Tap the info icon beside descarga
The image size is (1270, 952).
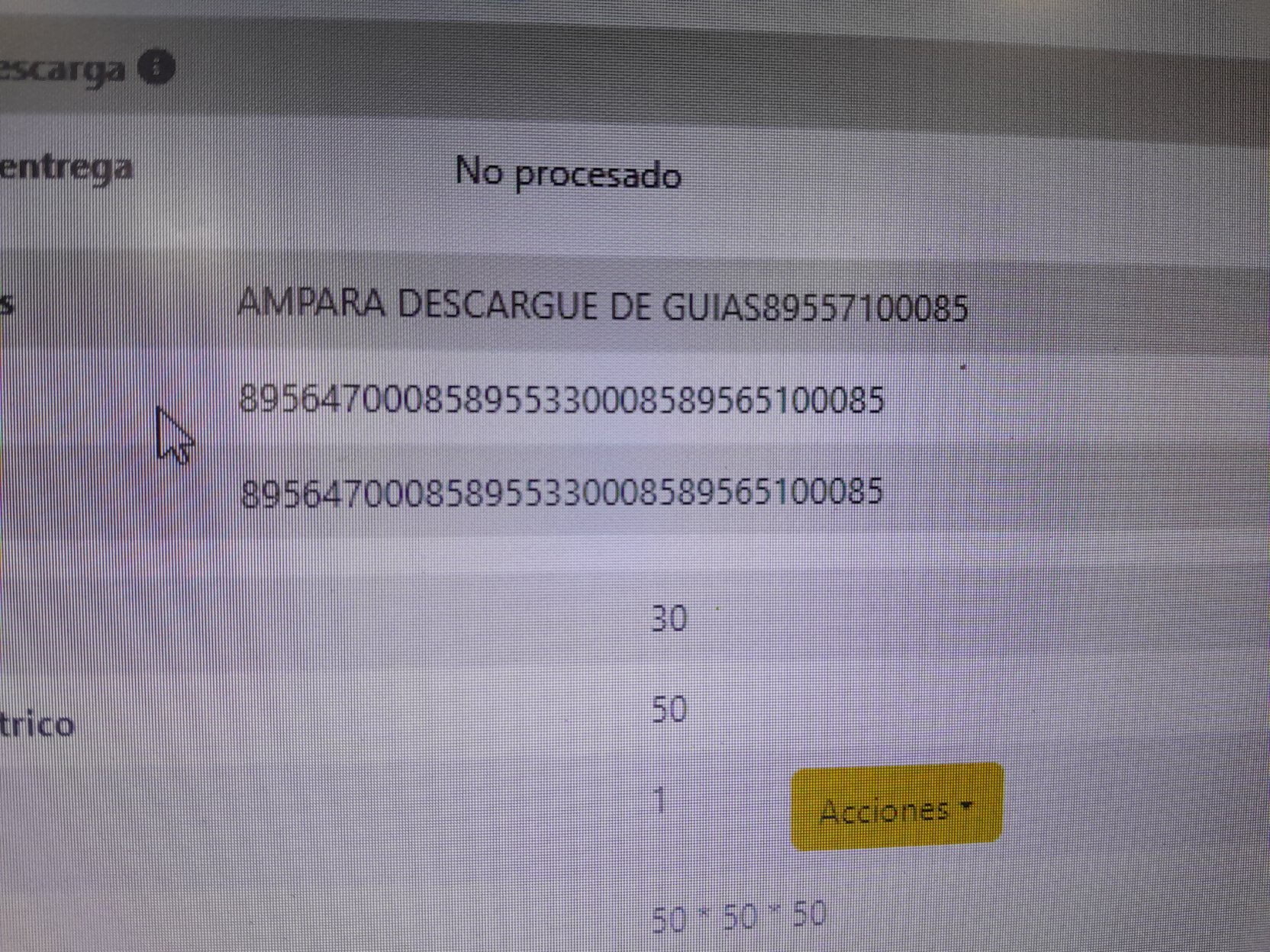[156, 68]
